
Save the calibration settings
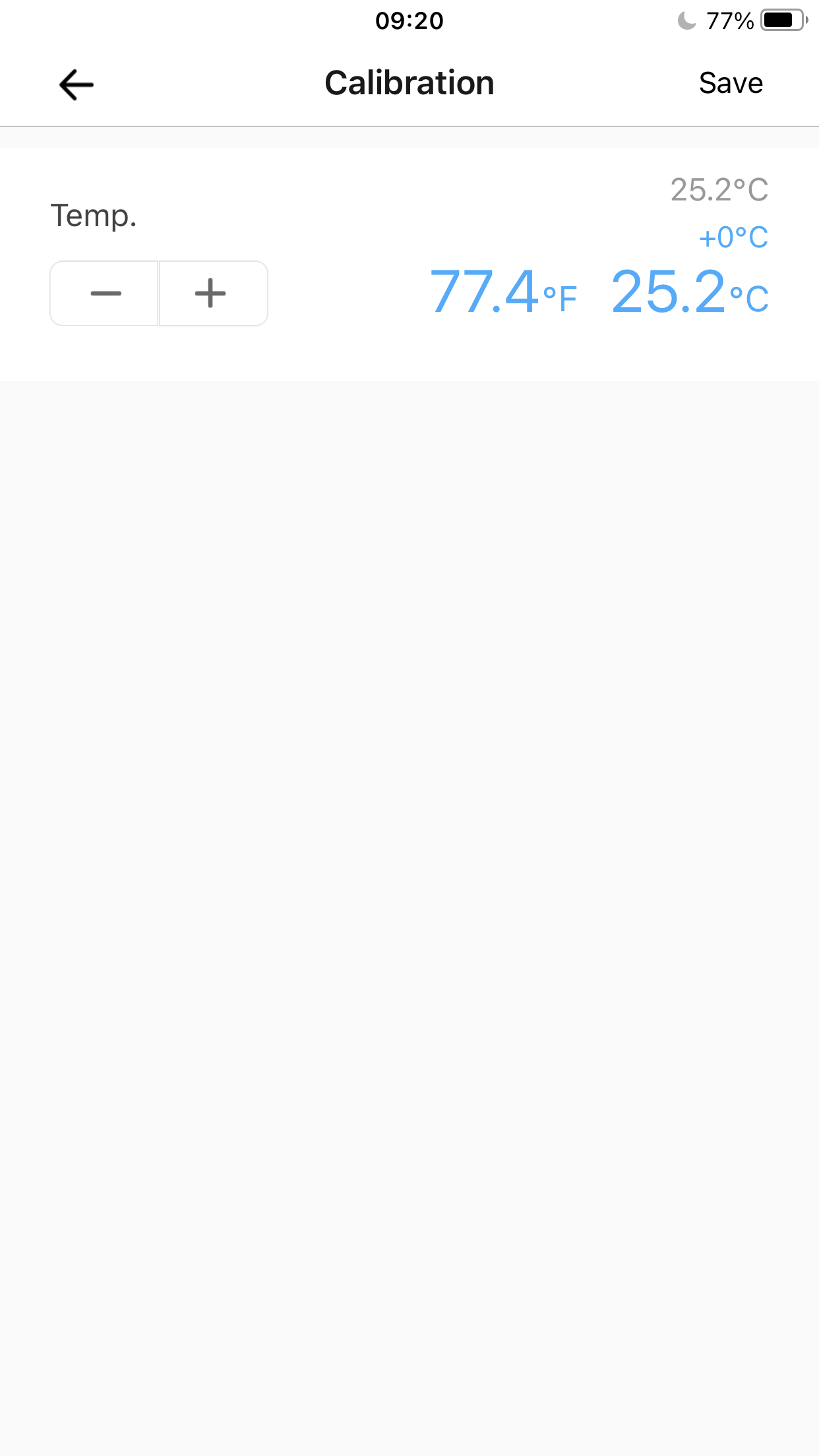[731, 84]
